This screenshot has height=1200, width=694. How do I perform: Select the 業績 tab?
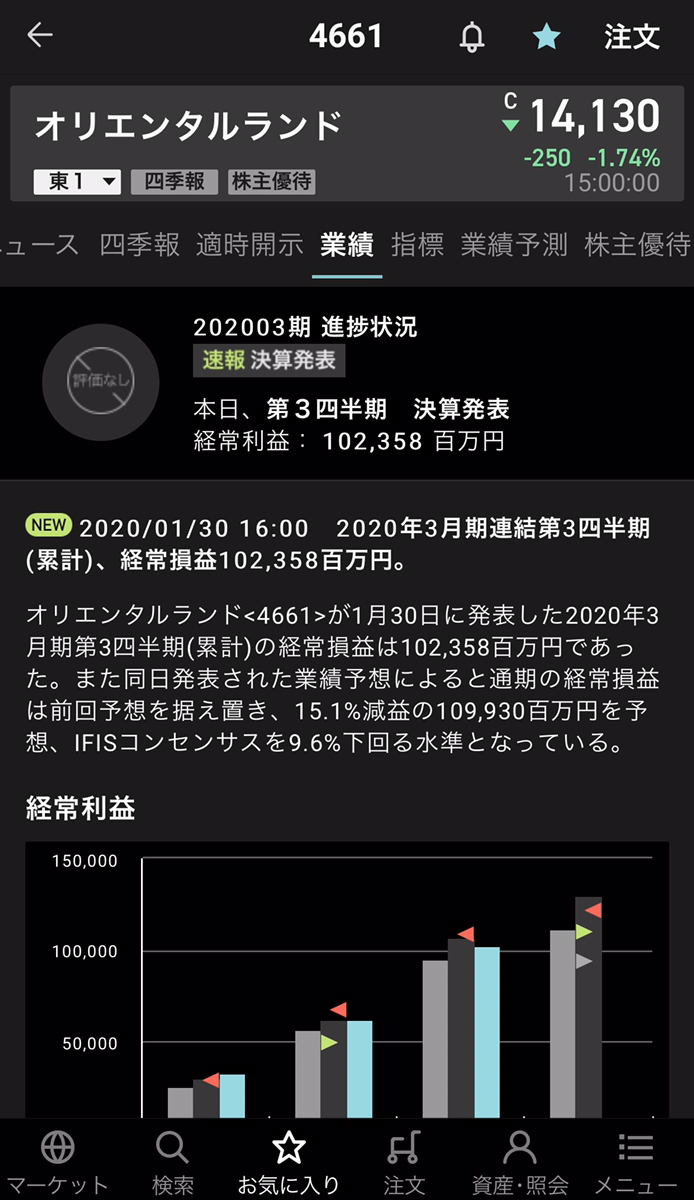click(346, 245)
